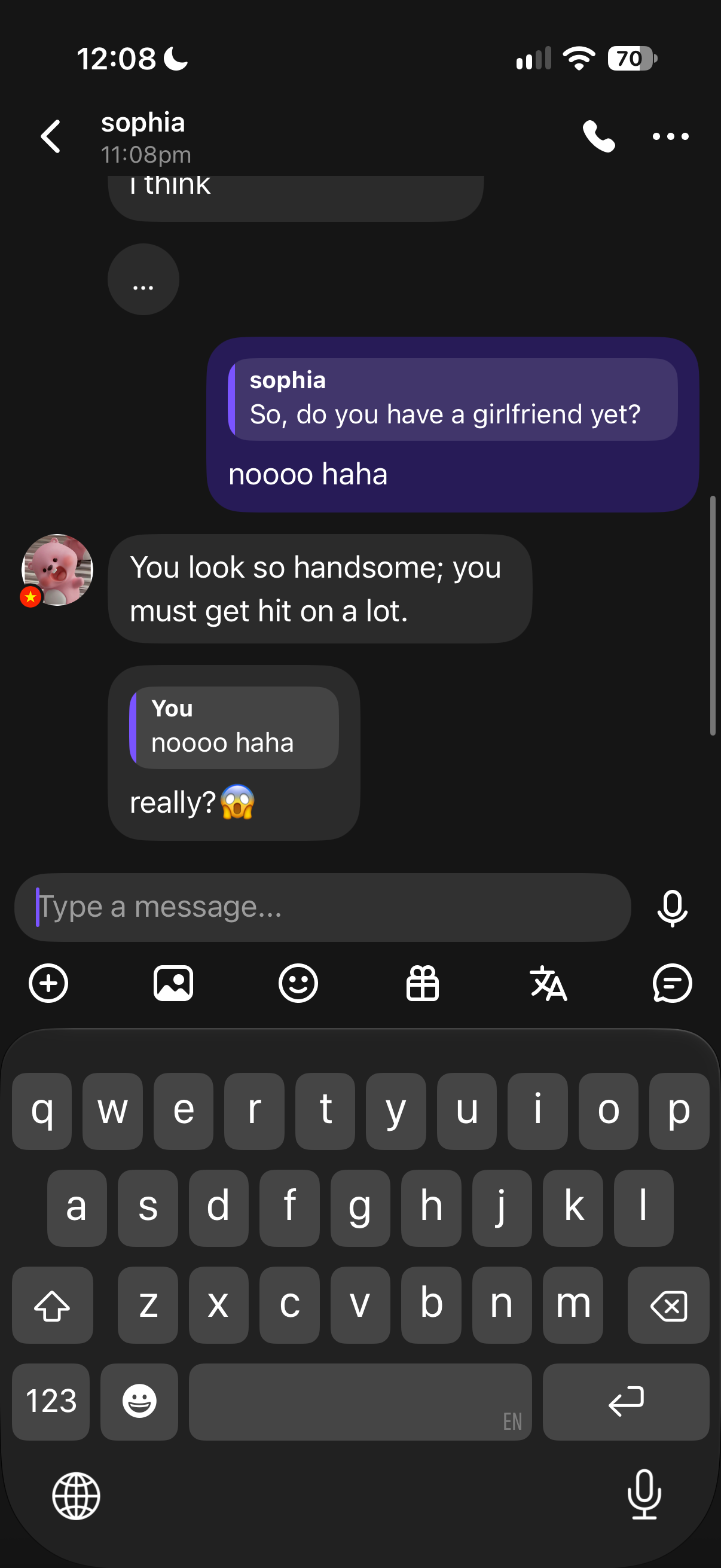The image size is (721, 1568).
Task: Go back from sophia's chat
Action: [50, 136]
